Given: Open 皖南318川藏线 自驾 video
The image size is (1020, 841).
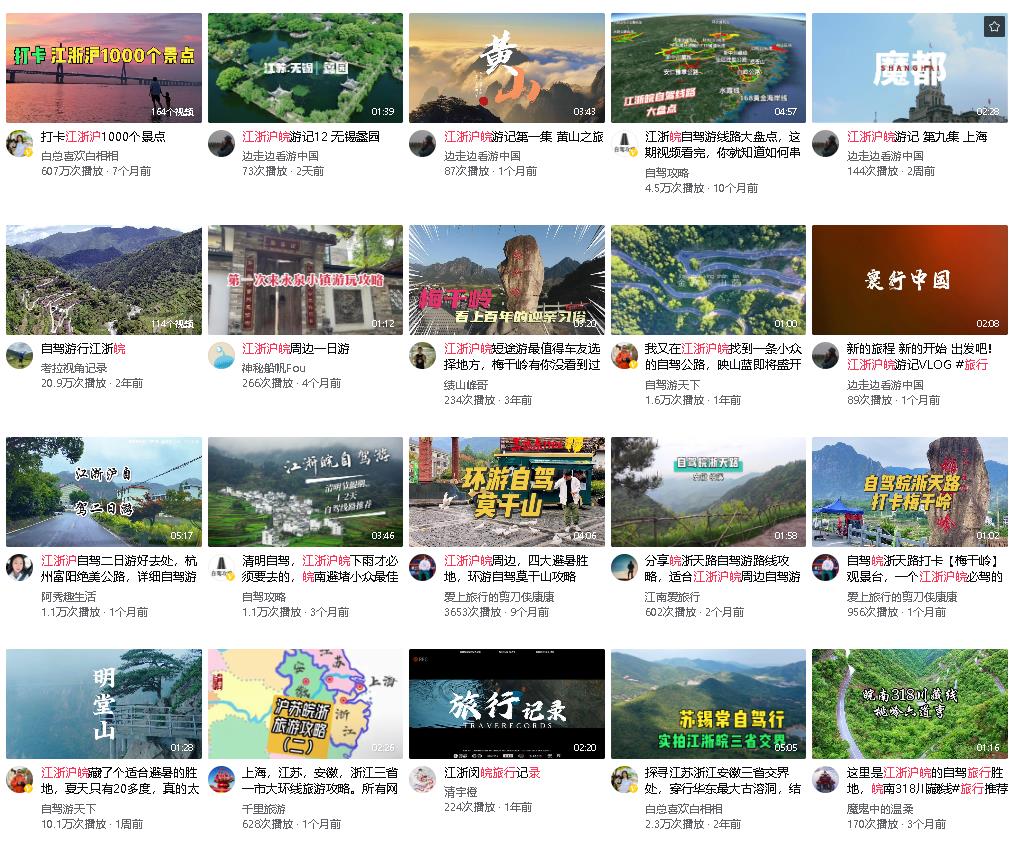Looking at the screenshot, I should (909, 704).
